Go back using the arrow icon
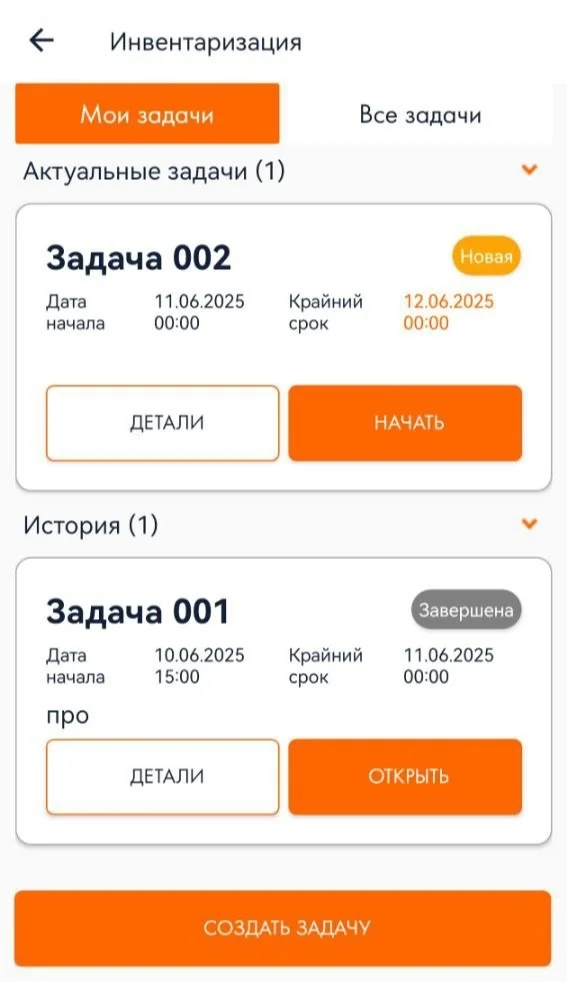The width and height of the screenshot is (567, 982). click(42, 41)
